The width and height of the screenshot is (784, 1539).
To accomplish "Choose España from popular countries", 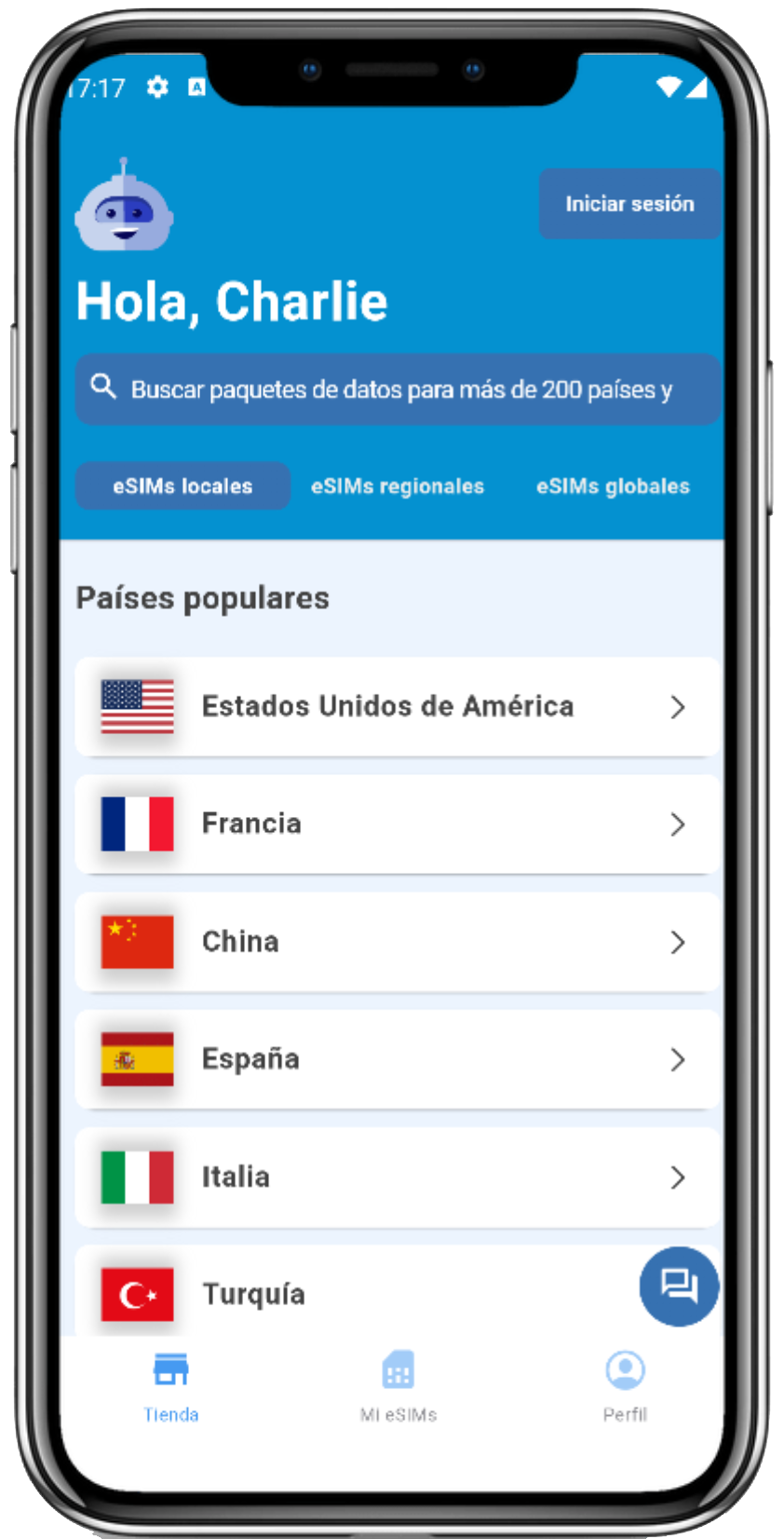I will (x=398, y=1059).
